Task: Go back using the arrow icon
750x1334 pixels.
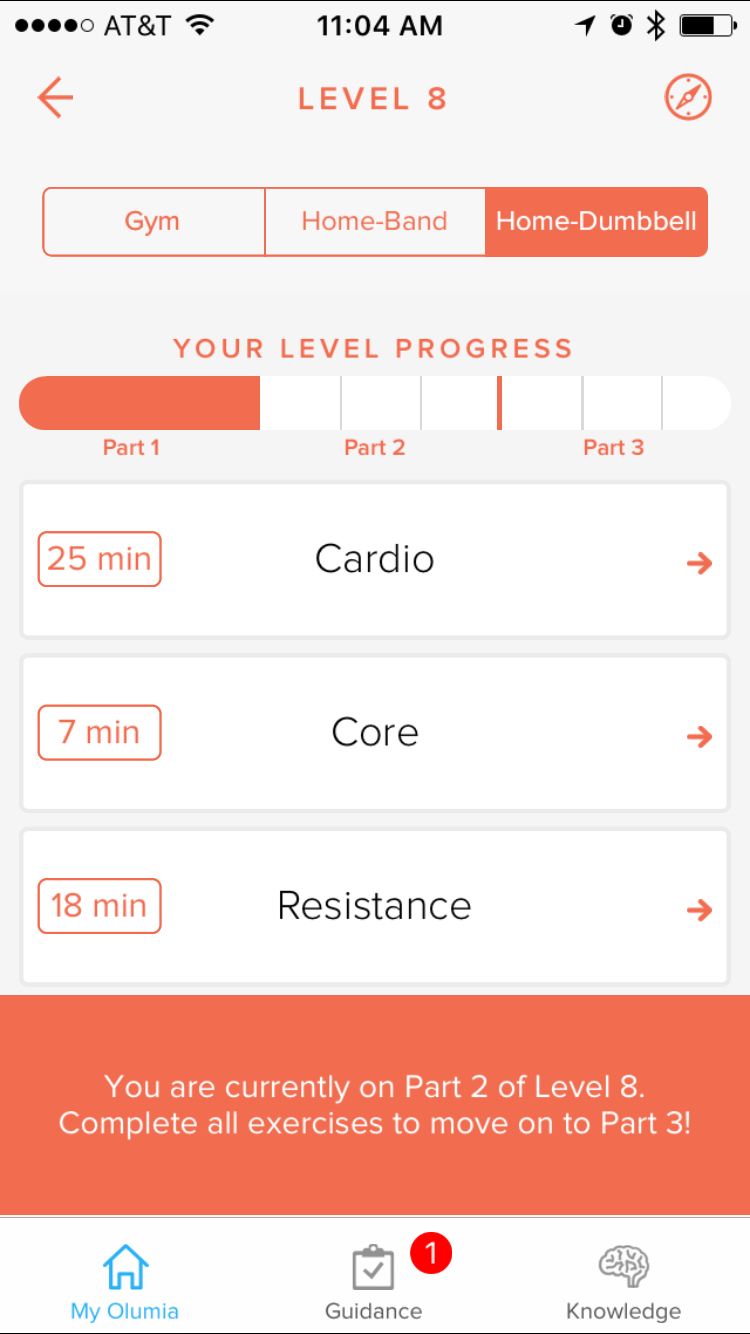Action: pyautogui.click(x=55, y=98)
